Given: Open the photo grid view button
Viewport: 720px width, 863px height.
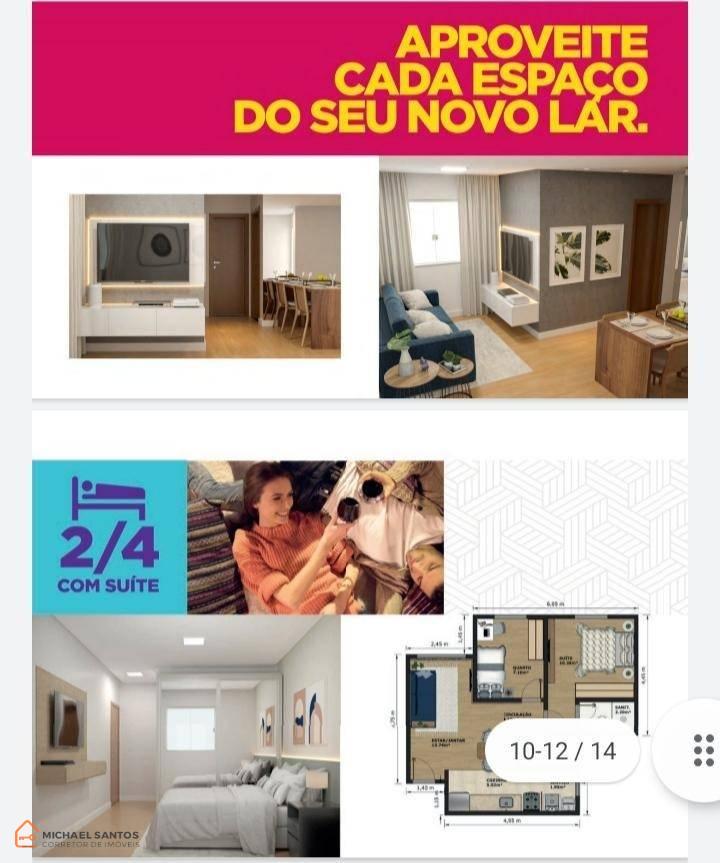Looking at the screenshot, I should click(703, 749).
